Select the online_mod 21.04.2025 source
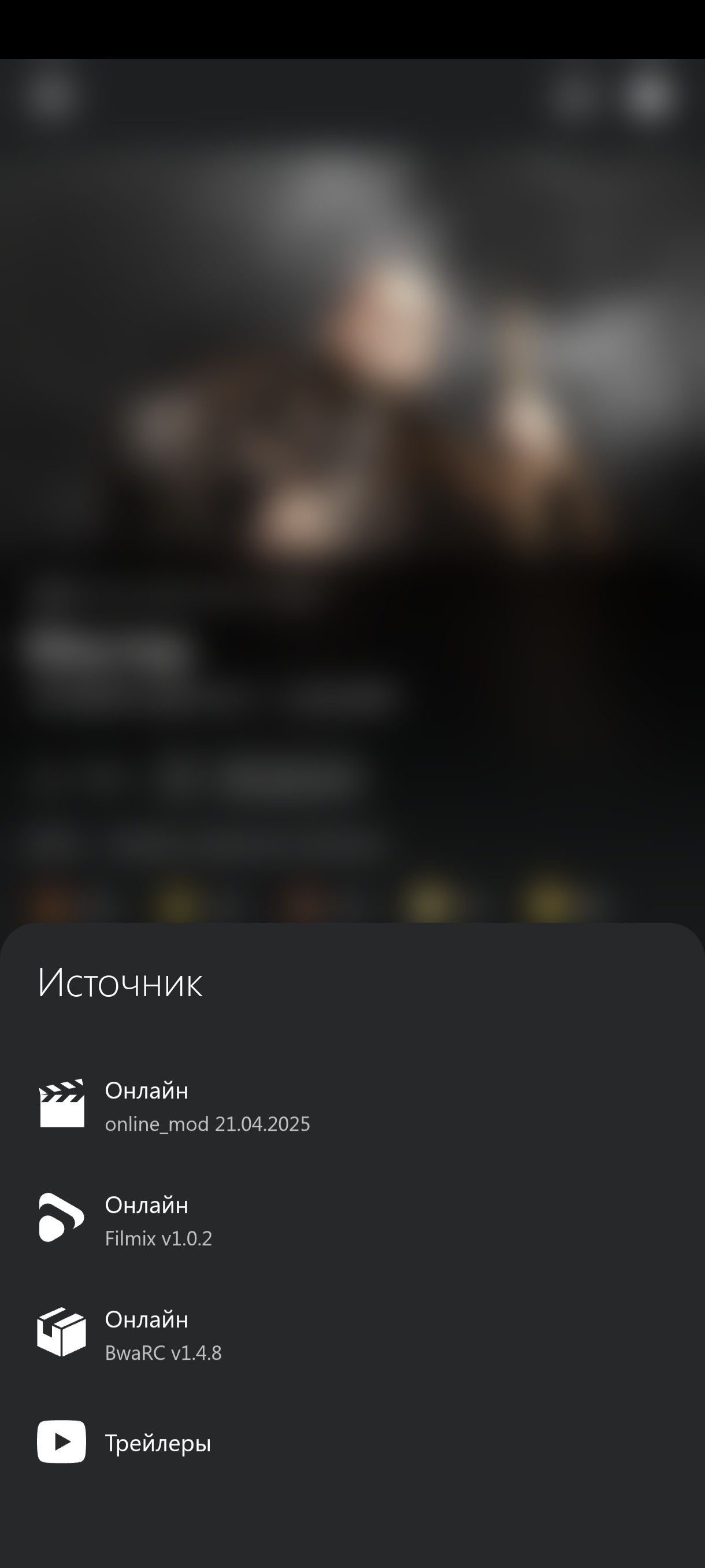This screenshot has width=705, height=1568. tap(352, 1105)
